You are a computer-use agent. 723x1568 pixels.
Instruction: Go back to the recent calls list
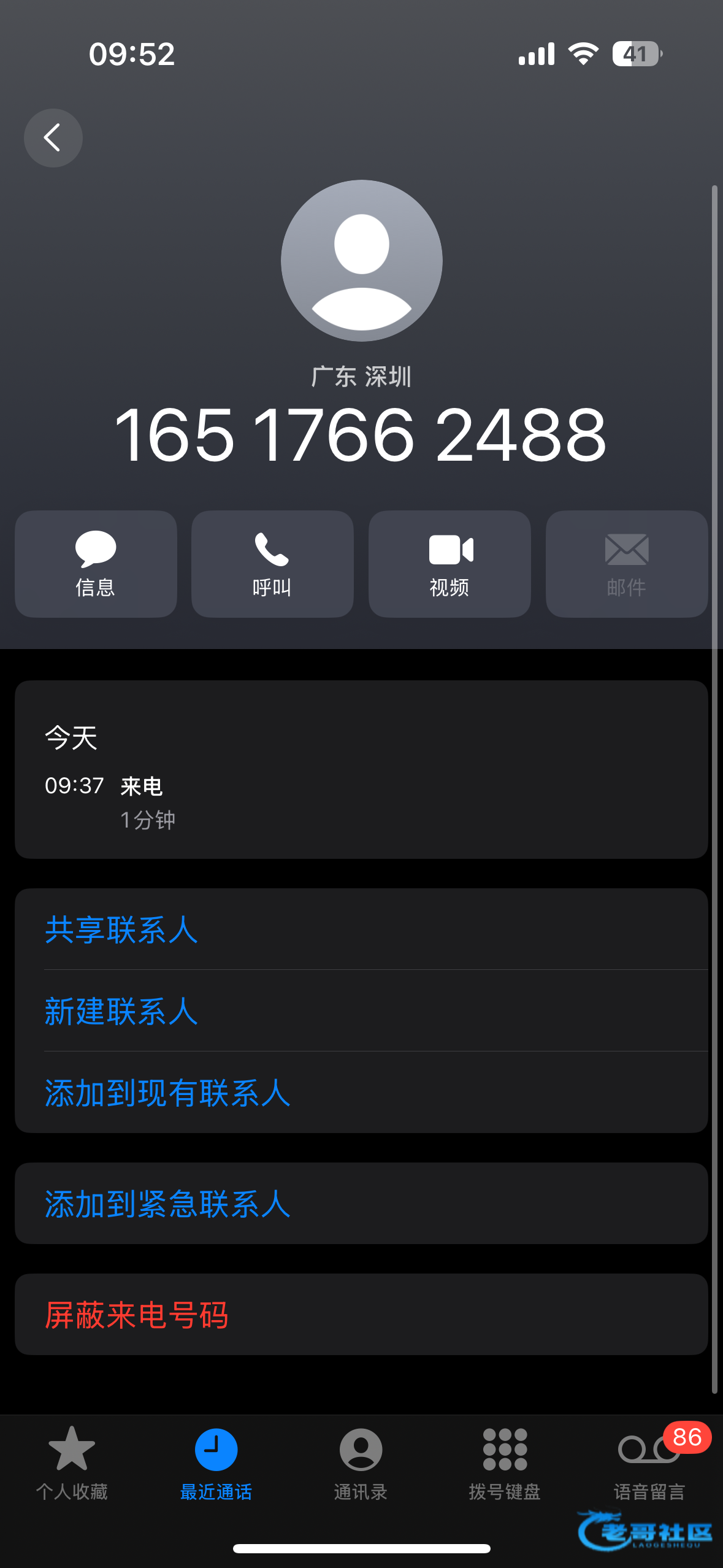click(x=53, y=138)
